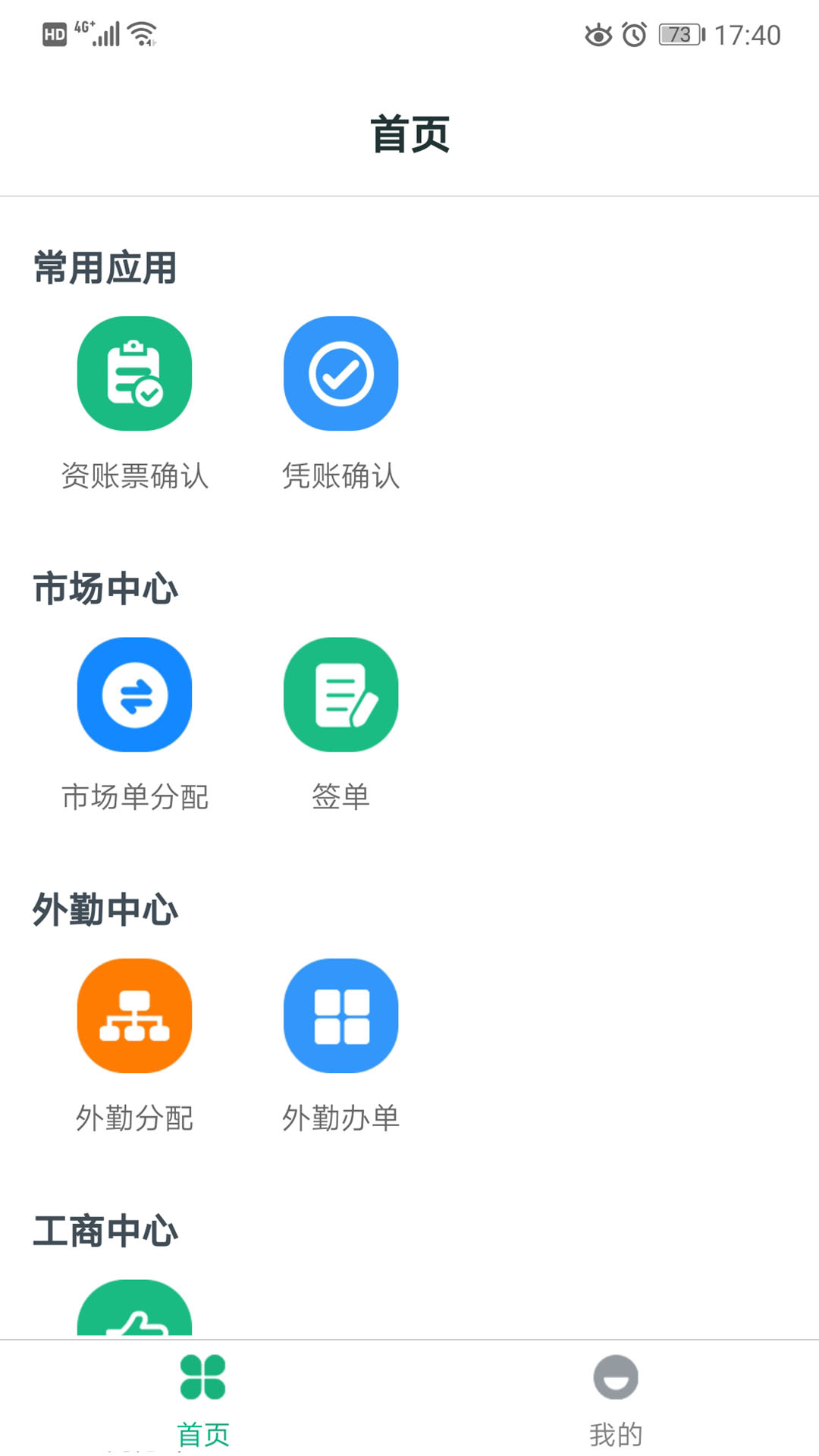
Task: Tap the 市场中心 section heading
Action: [103, 588]
